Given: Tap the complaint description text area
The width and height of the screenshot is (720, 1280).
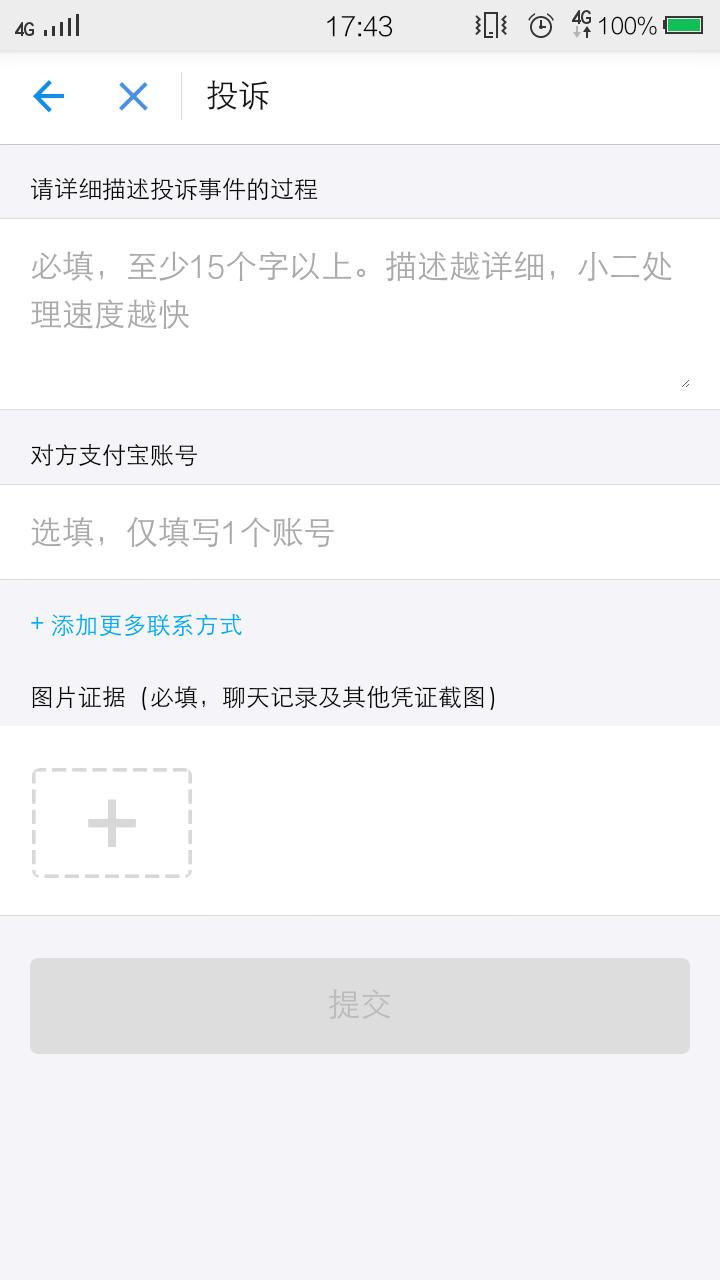Looking at the screenshot, I should click(x=360, y=300).
